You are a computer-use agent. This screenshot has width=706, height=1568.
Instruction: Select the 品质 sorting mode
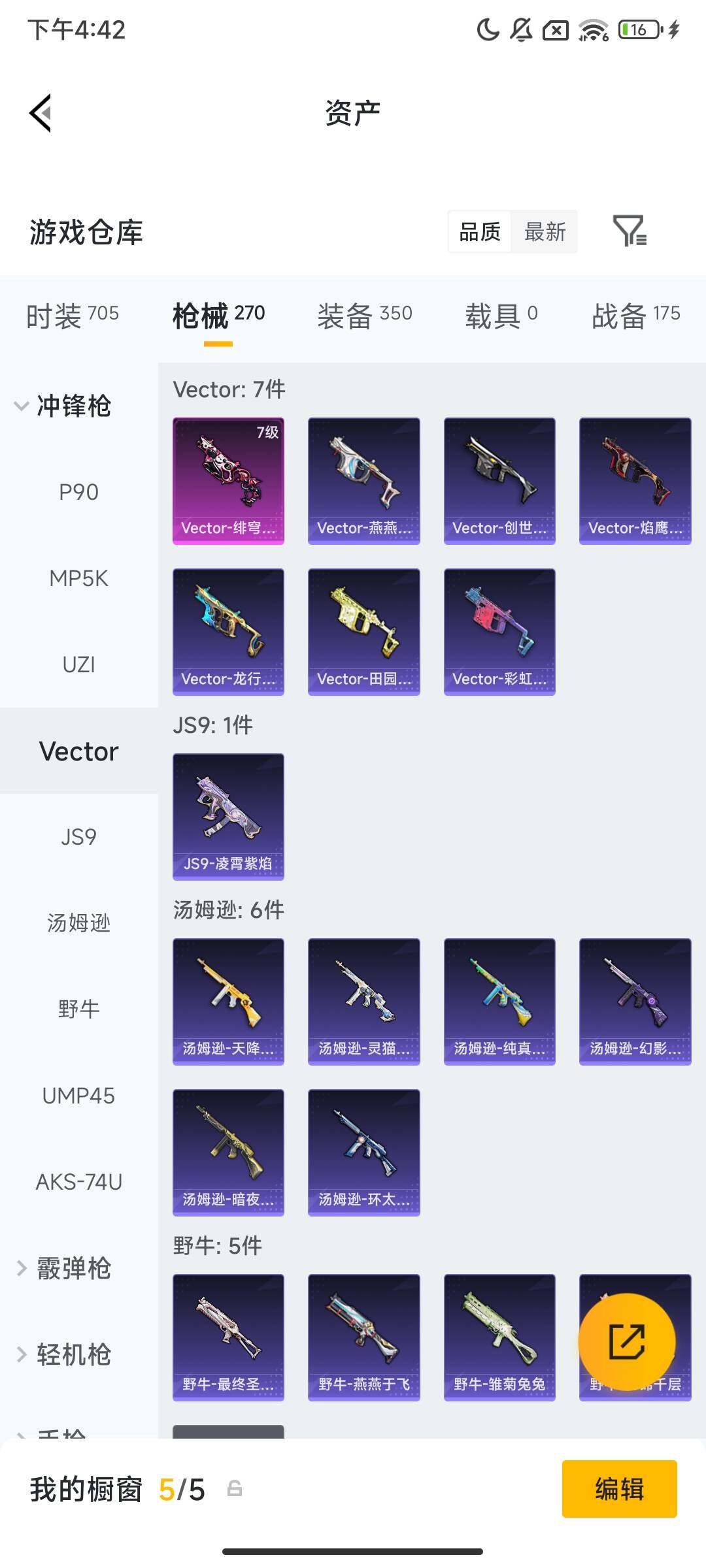(482, 232)
